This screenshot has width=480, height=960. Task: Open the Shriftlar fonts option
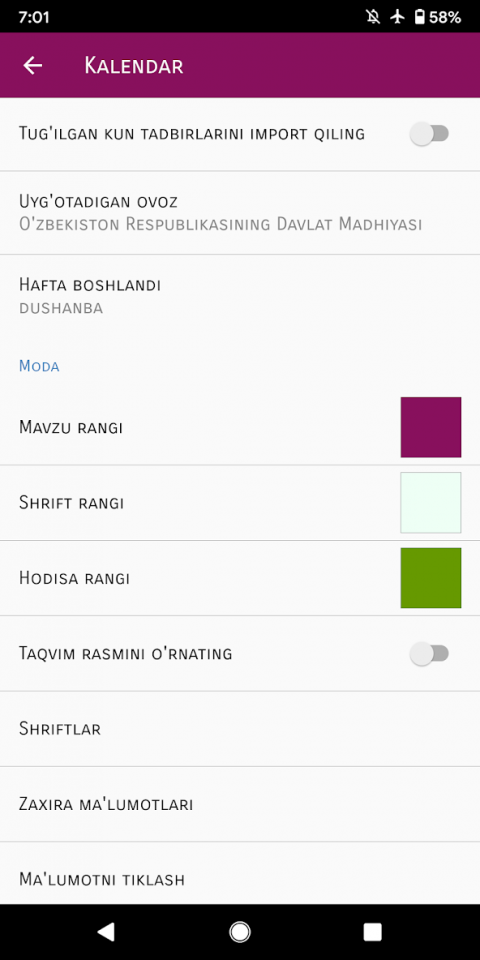click(240, 729)
